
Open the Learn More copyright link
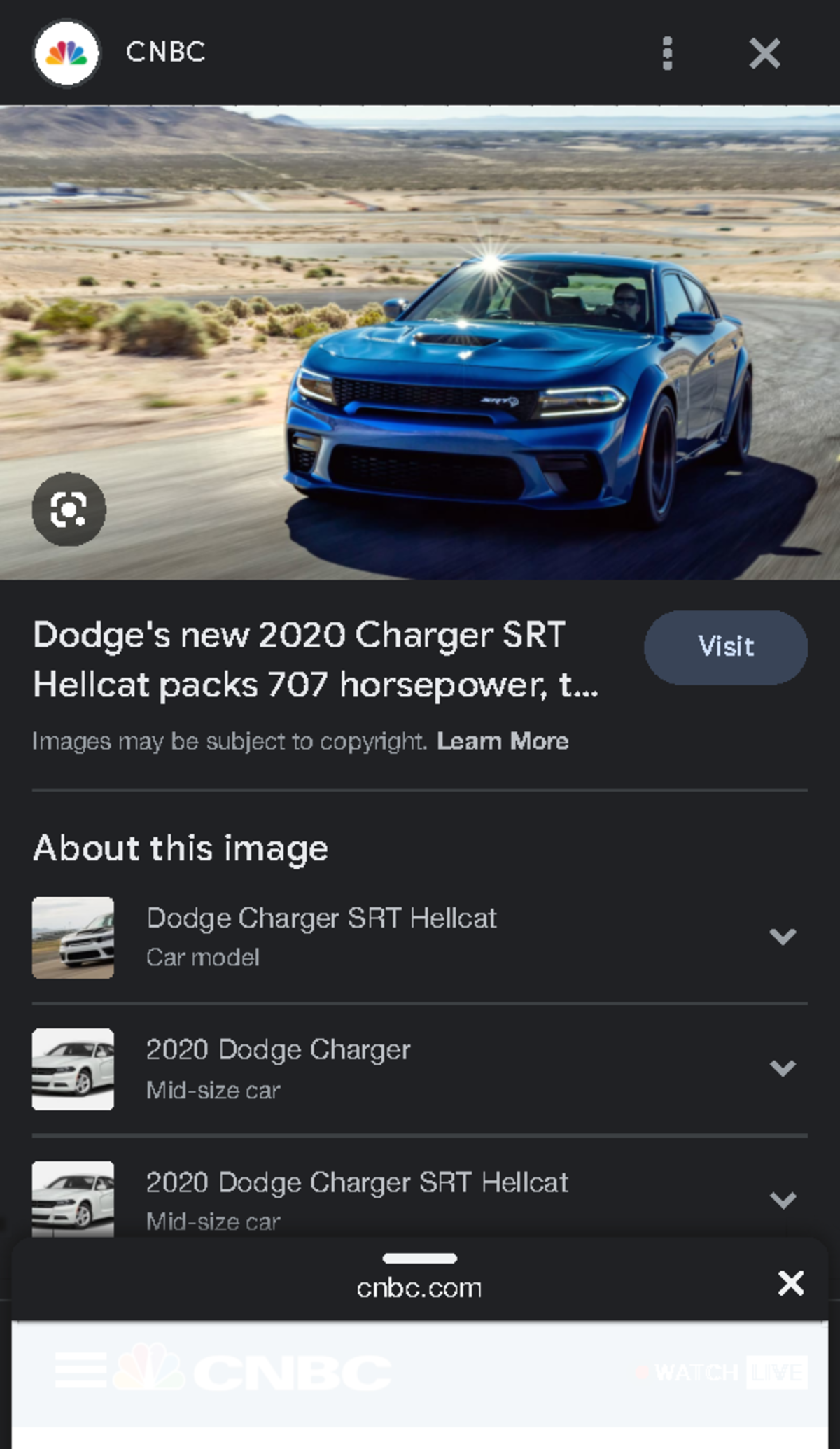click(503, 741)
